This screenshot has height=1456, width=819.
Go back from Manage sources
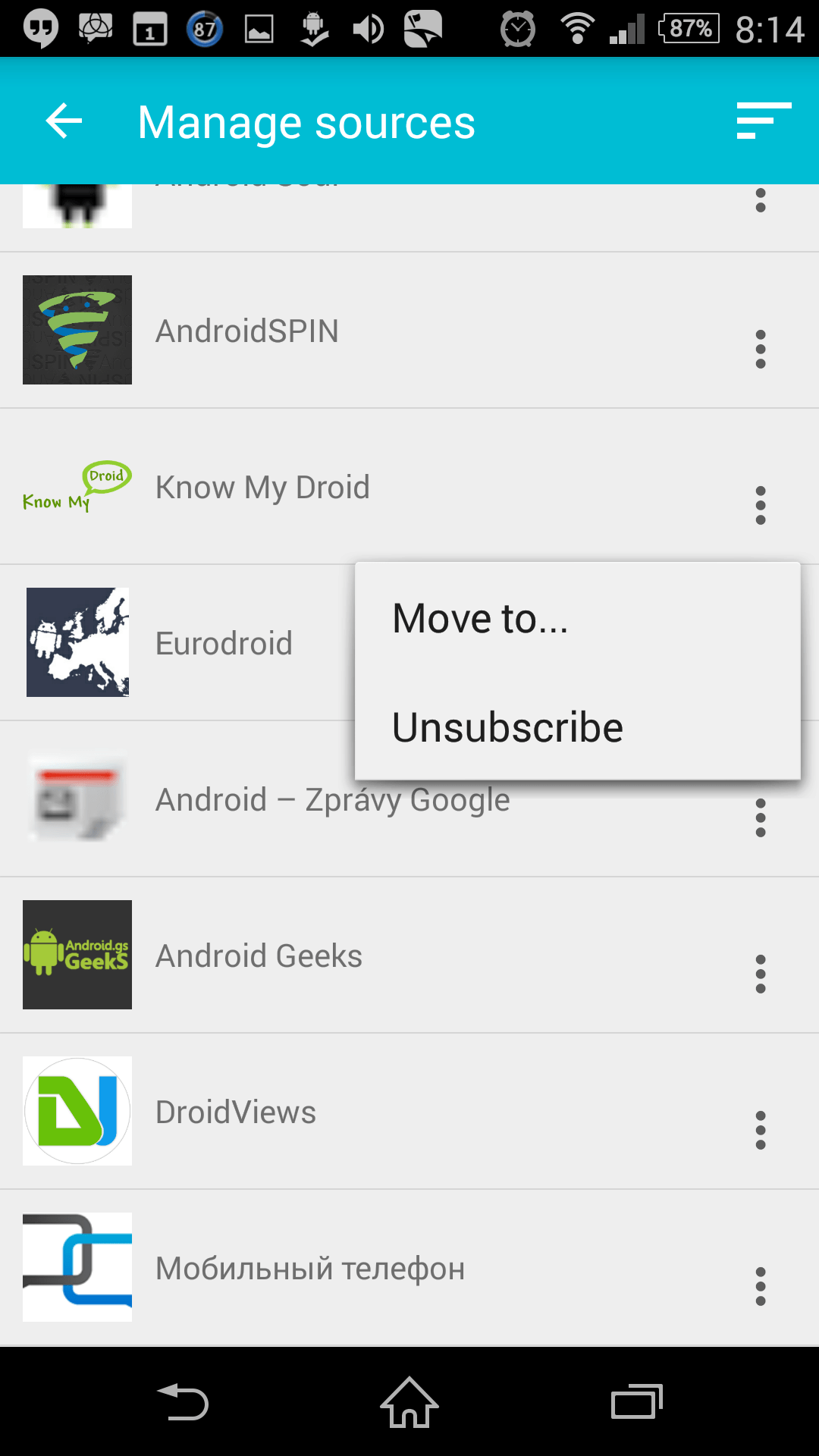point(64,121)
